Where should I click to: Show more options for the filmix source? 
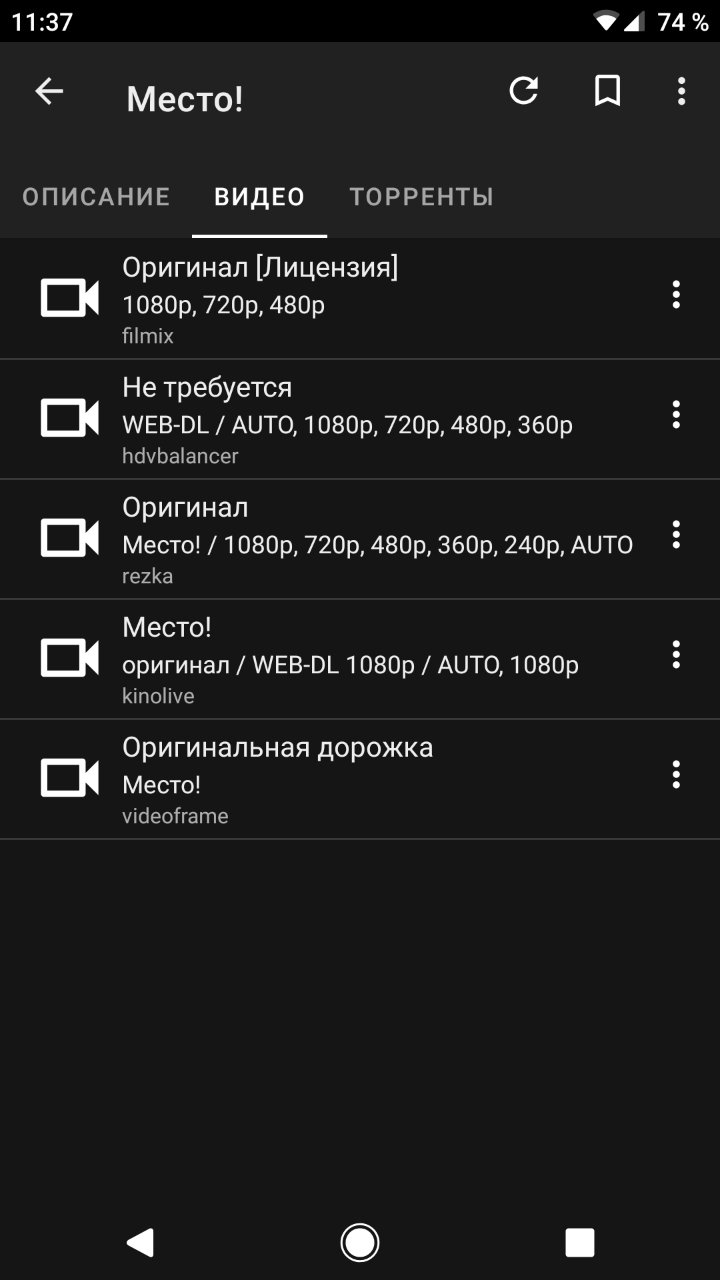(x=676, y=295)
